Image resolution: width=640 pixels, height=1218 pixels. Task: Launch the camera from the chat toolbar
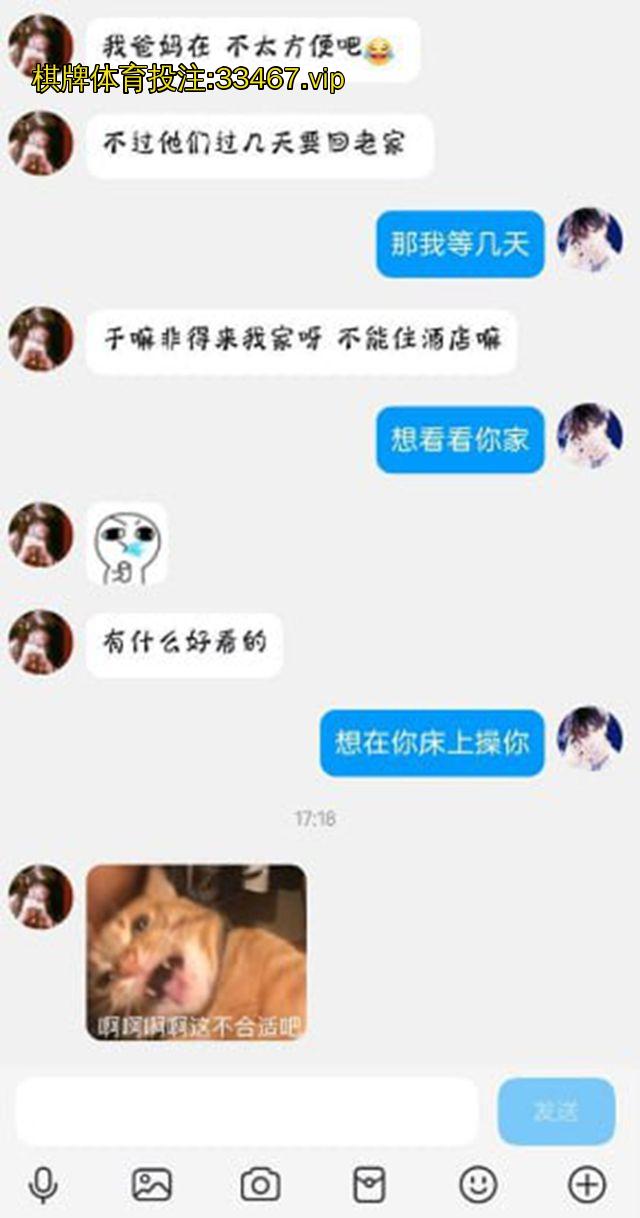pos(260,1185)
